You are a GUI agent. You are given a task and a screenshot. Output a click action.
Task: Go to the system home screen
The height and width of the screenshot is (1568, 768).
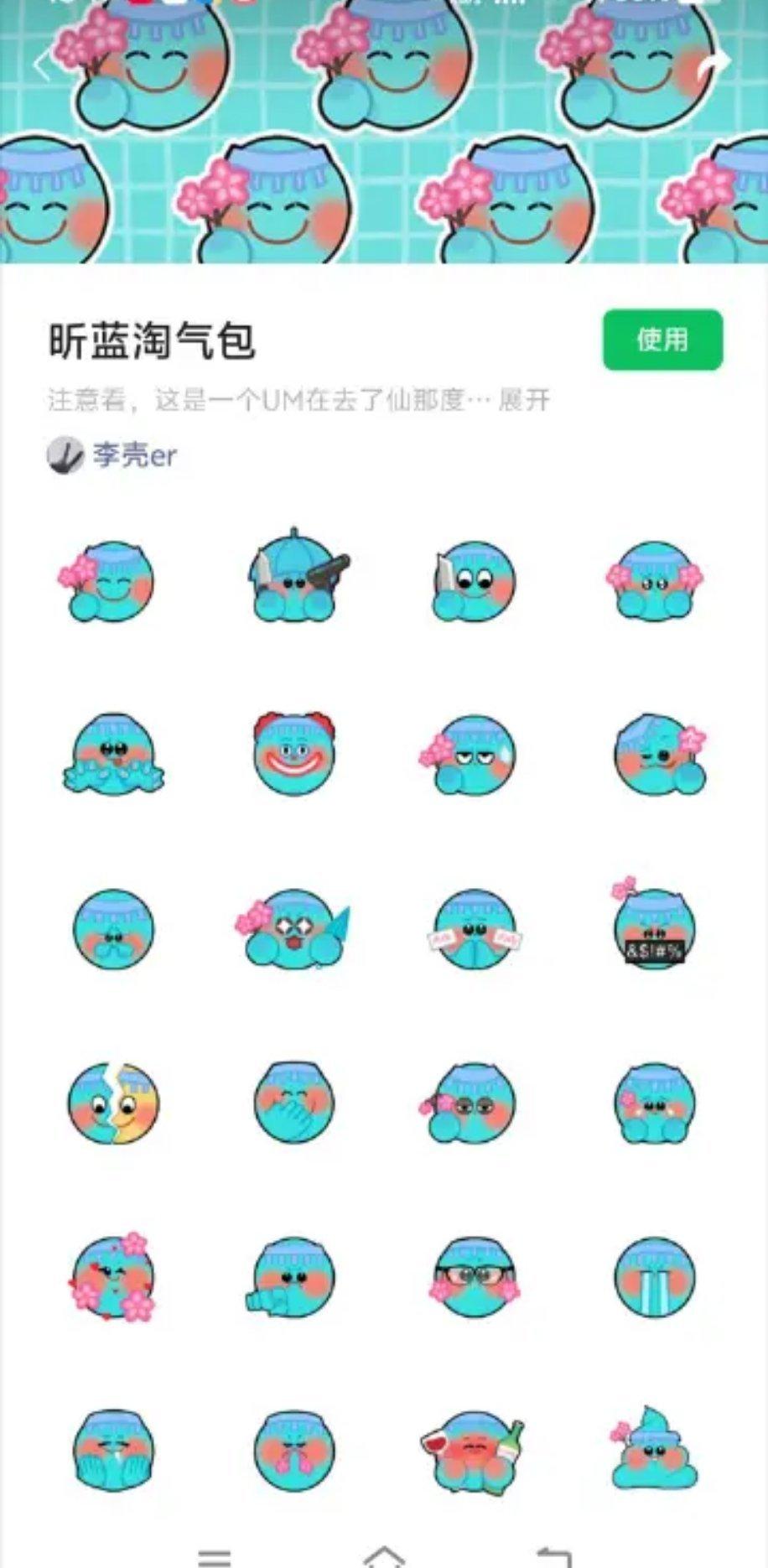pyautogui.click(x=384, y=1556)
